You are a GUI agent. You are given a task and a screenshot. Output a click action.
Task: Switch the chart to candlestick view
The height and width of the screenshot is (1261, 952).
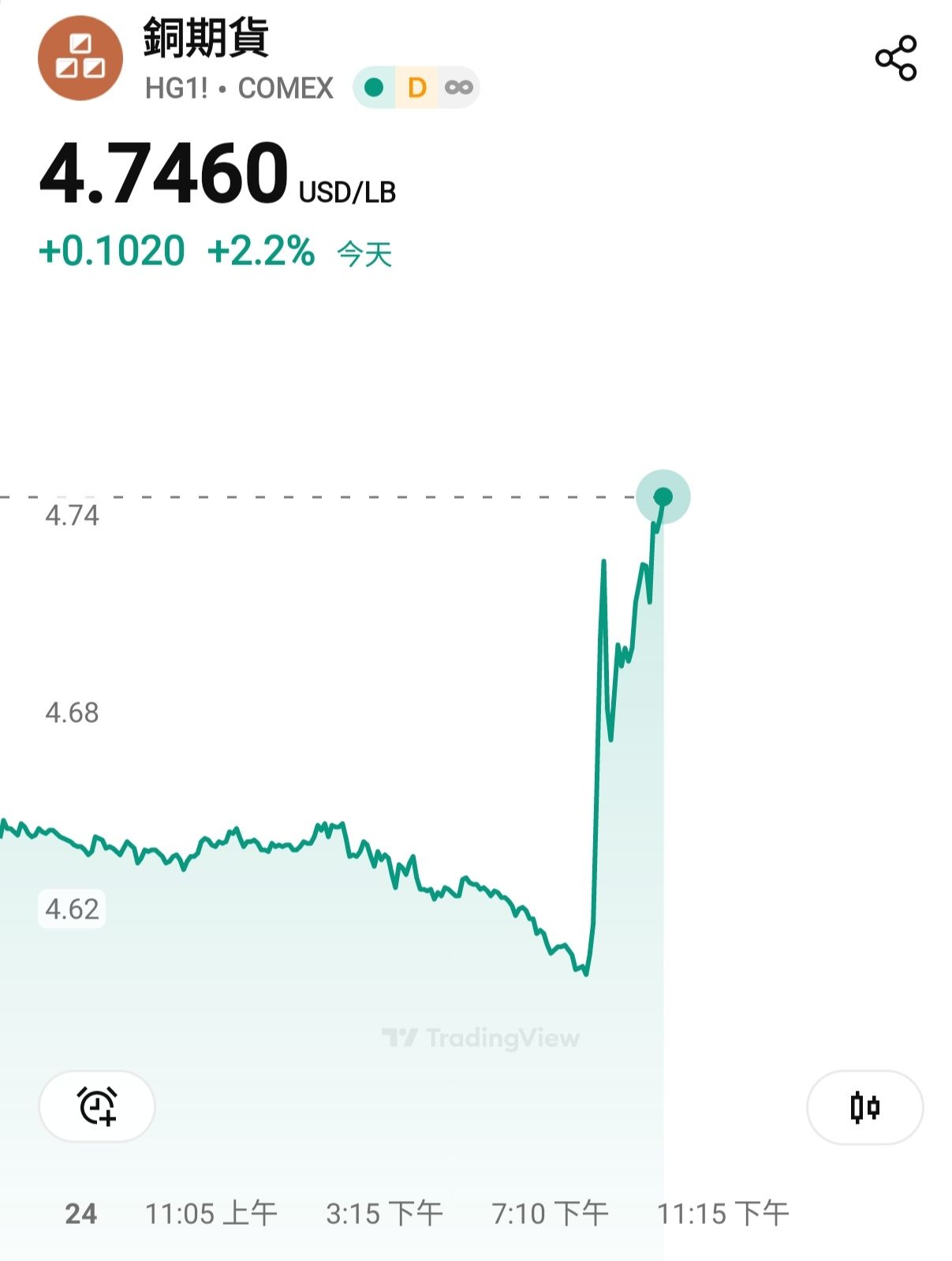(x=864, y=1106)
